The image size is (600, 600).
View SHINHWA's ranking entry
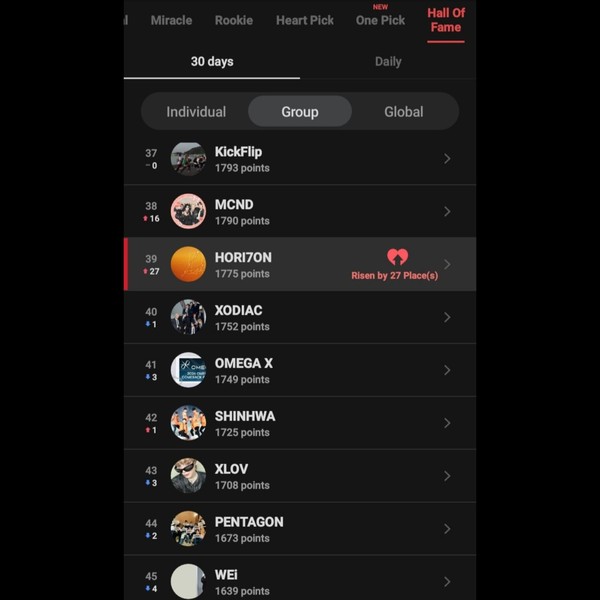coord(300,424)
